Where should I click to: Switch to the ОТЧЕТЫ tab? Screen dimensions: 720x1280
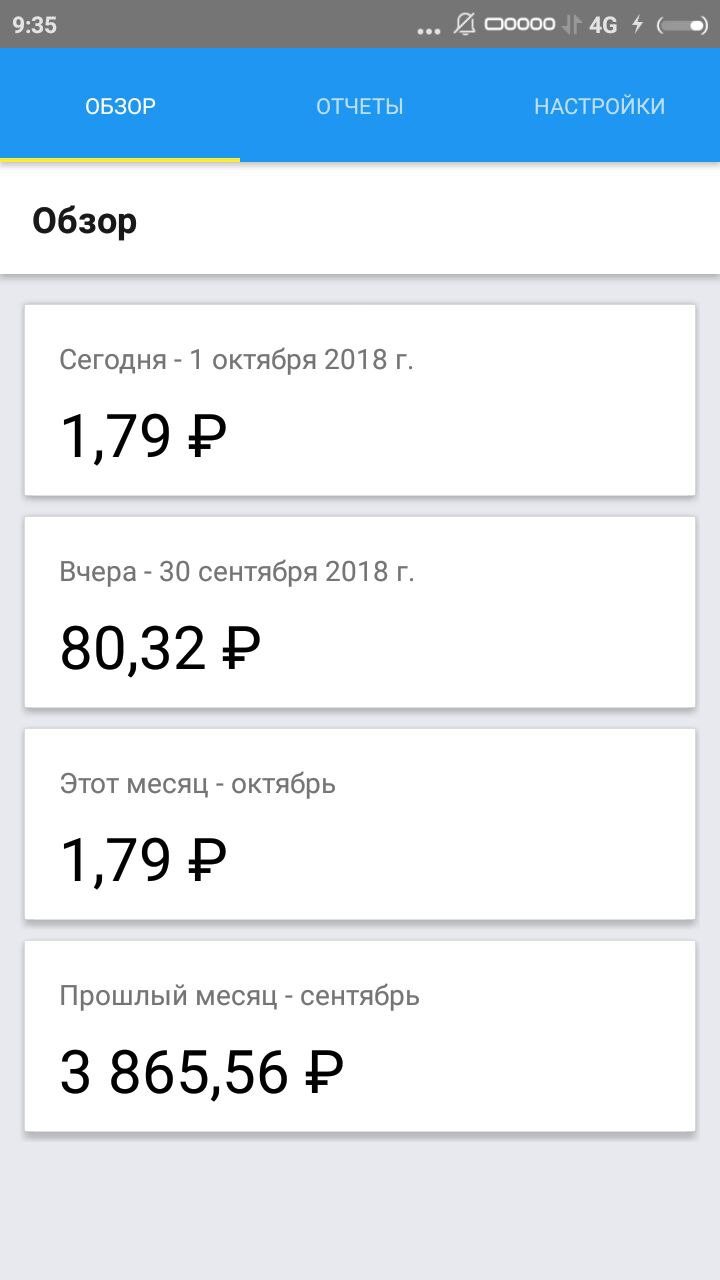(360, 106)
